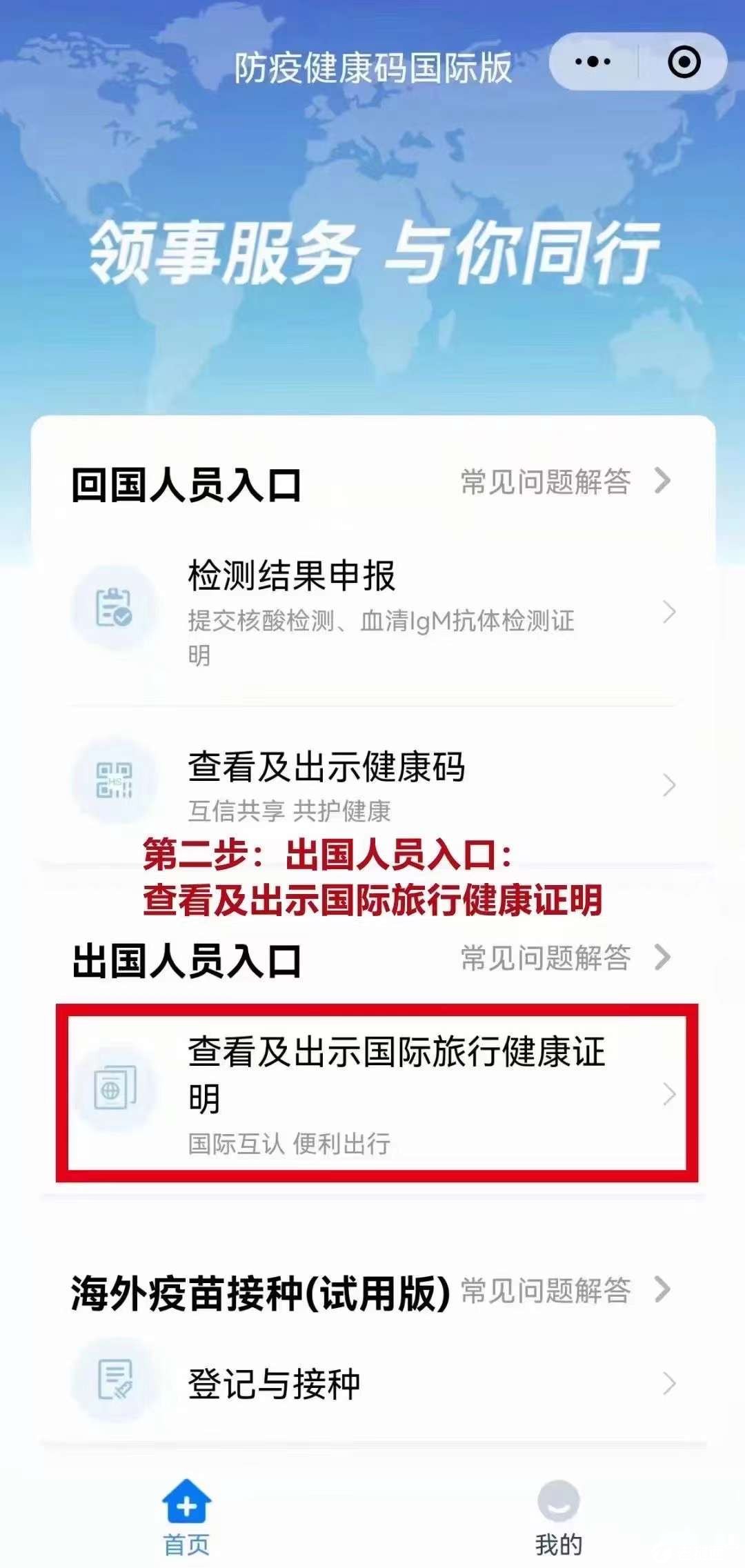Switch to the 首页 tab

tap(186, 1518)
